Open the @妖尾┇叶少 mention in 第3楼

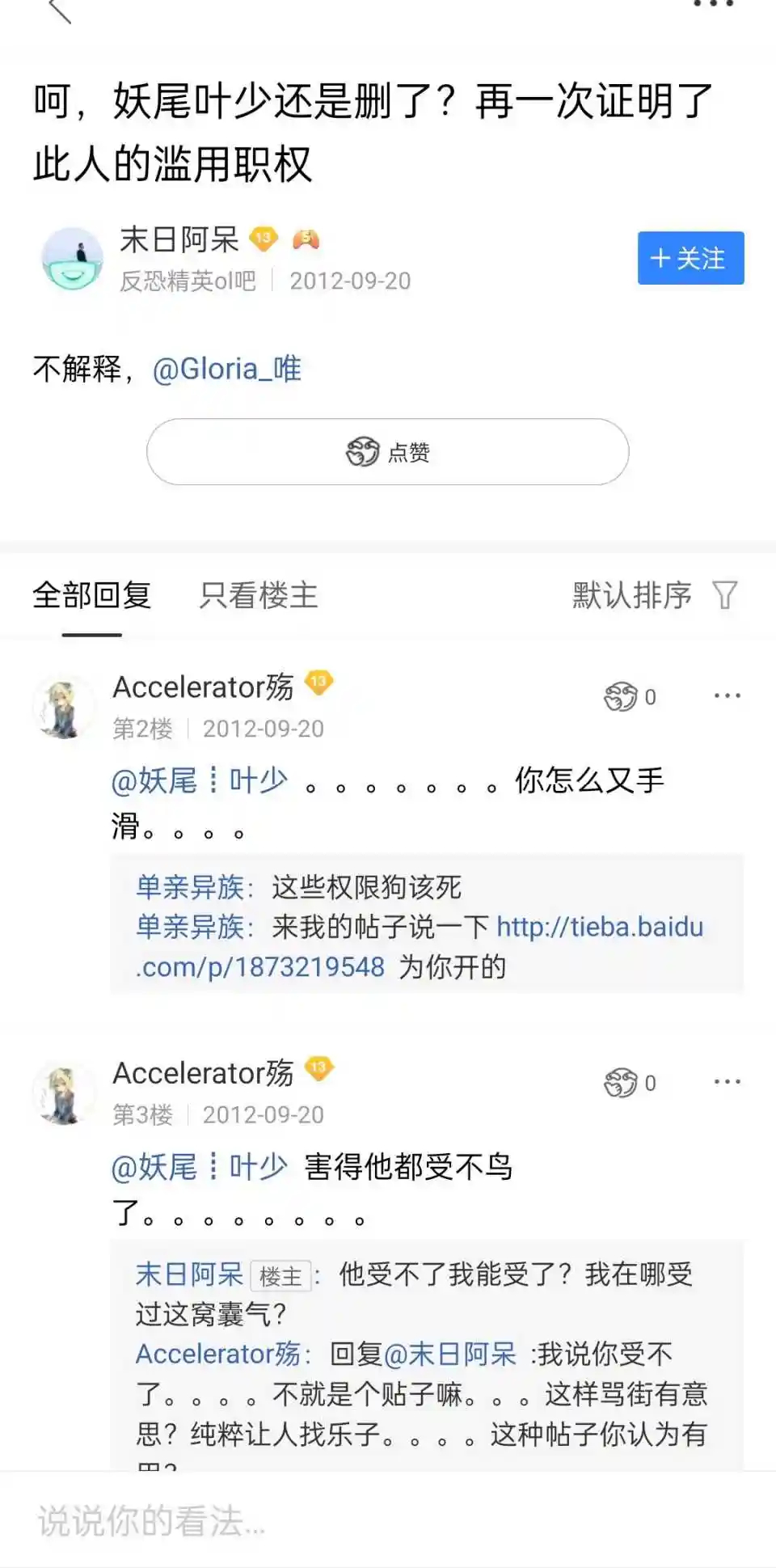[x=200, y=1166]
